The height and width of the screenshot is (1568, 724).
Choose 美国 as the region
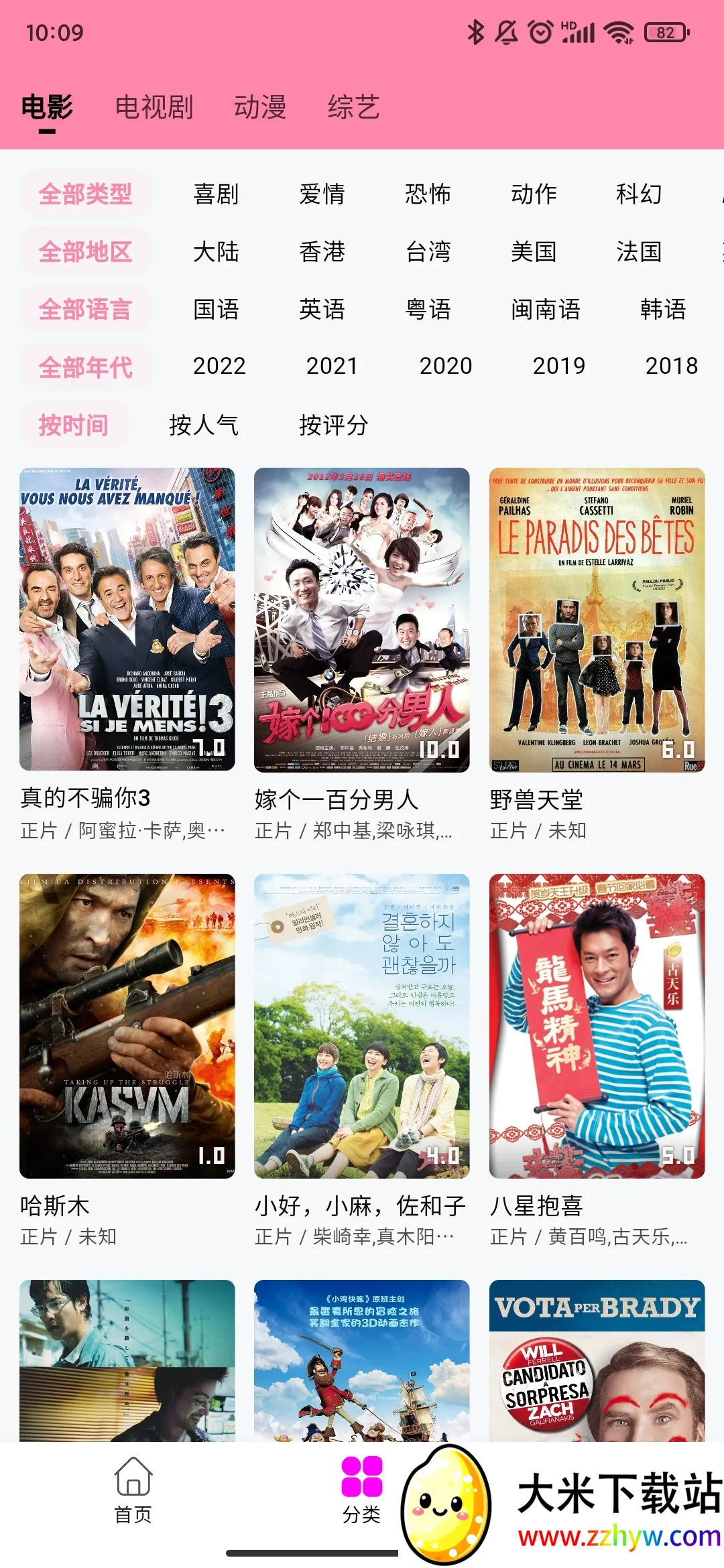pos(534,252)
